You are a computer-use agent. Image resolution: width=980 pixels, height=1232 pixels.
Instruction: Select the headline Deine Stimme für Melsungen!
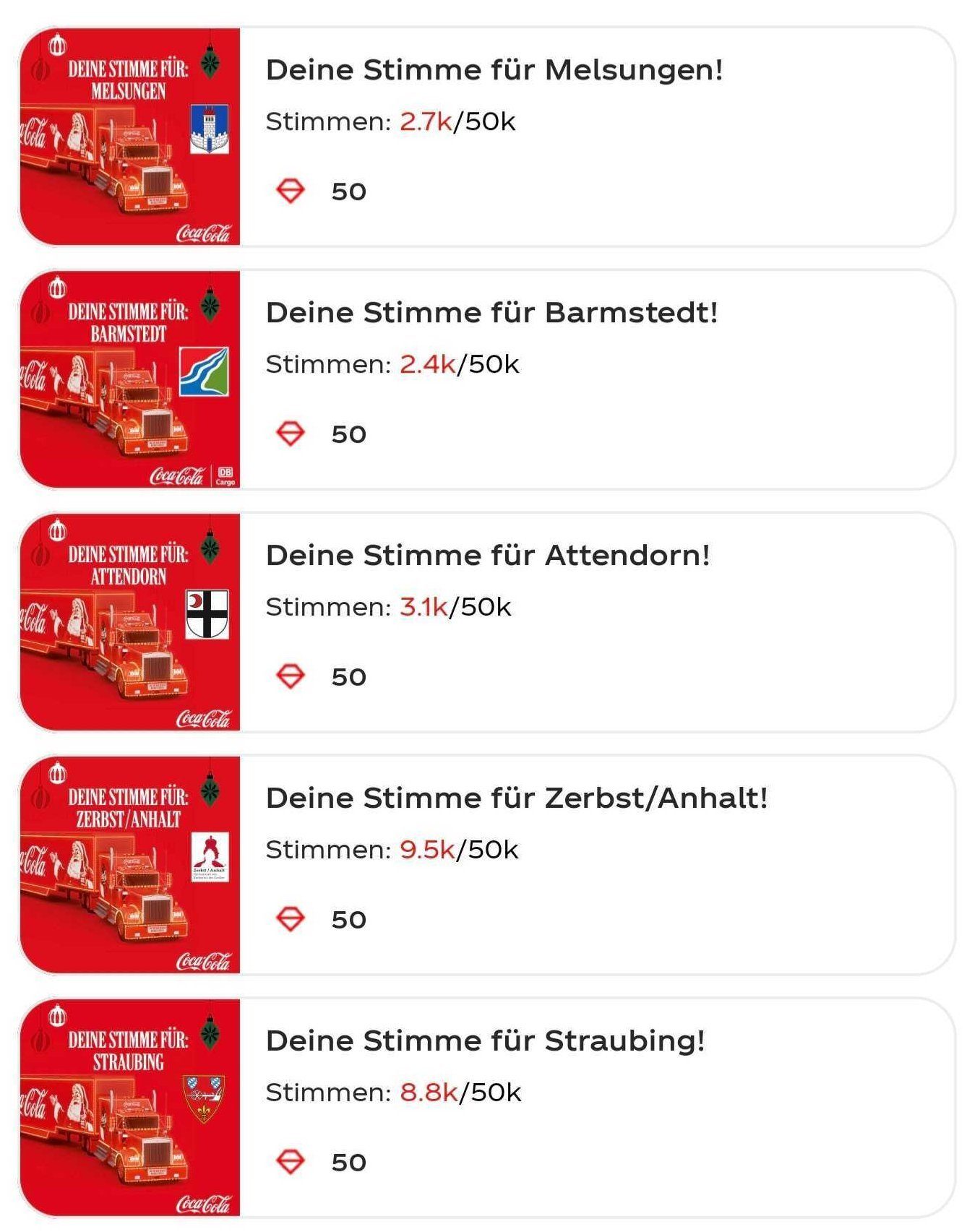tap(494, 70)
